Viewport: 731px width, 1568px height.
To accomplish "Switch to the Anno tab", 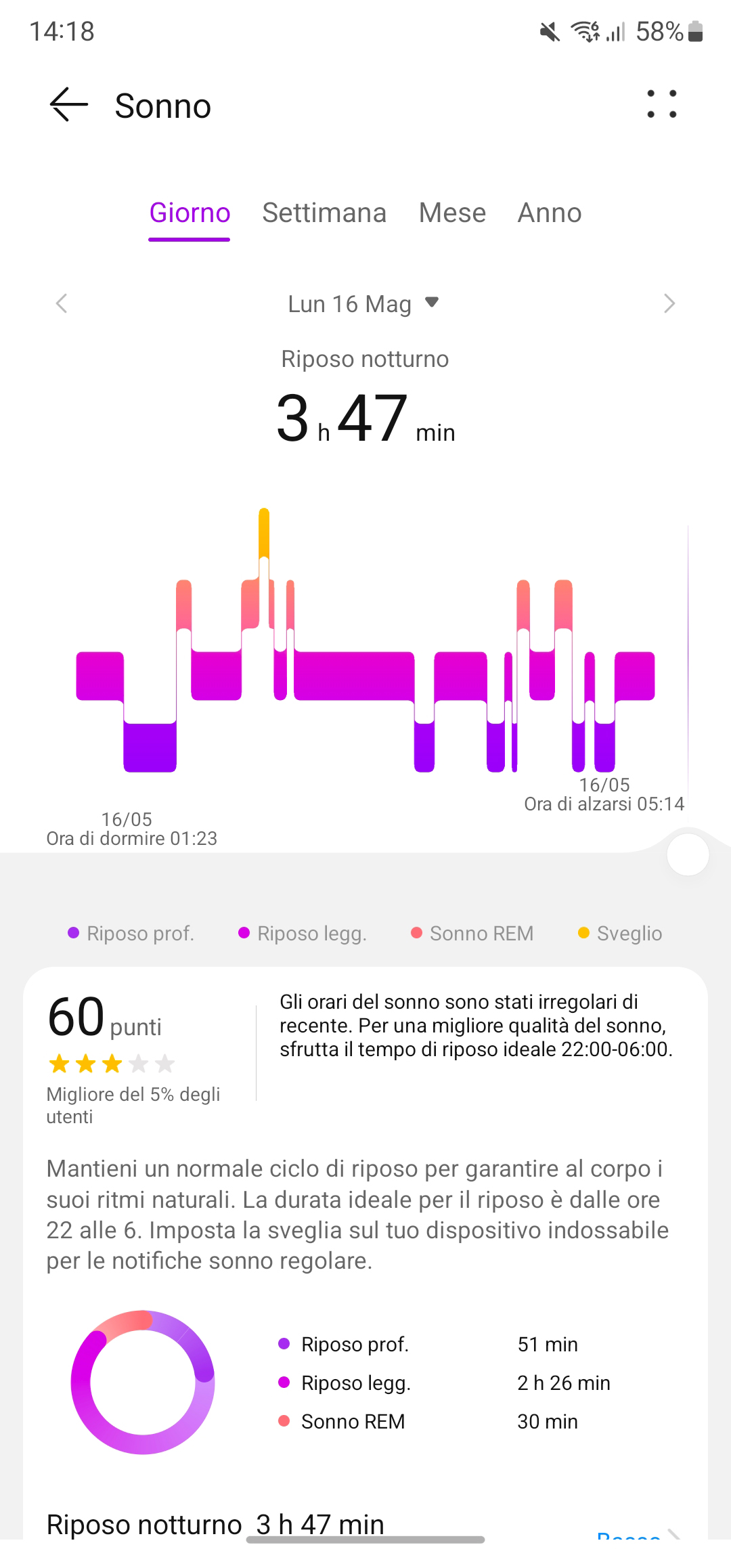I will [550, 213].
